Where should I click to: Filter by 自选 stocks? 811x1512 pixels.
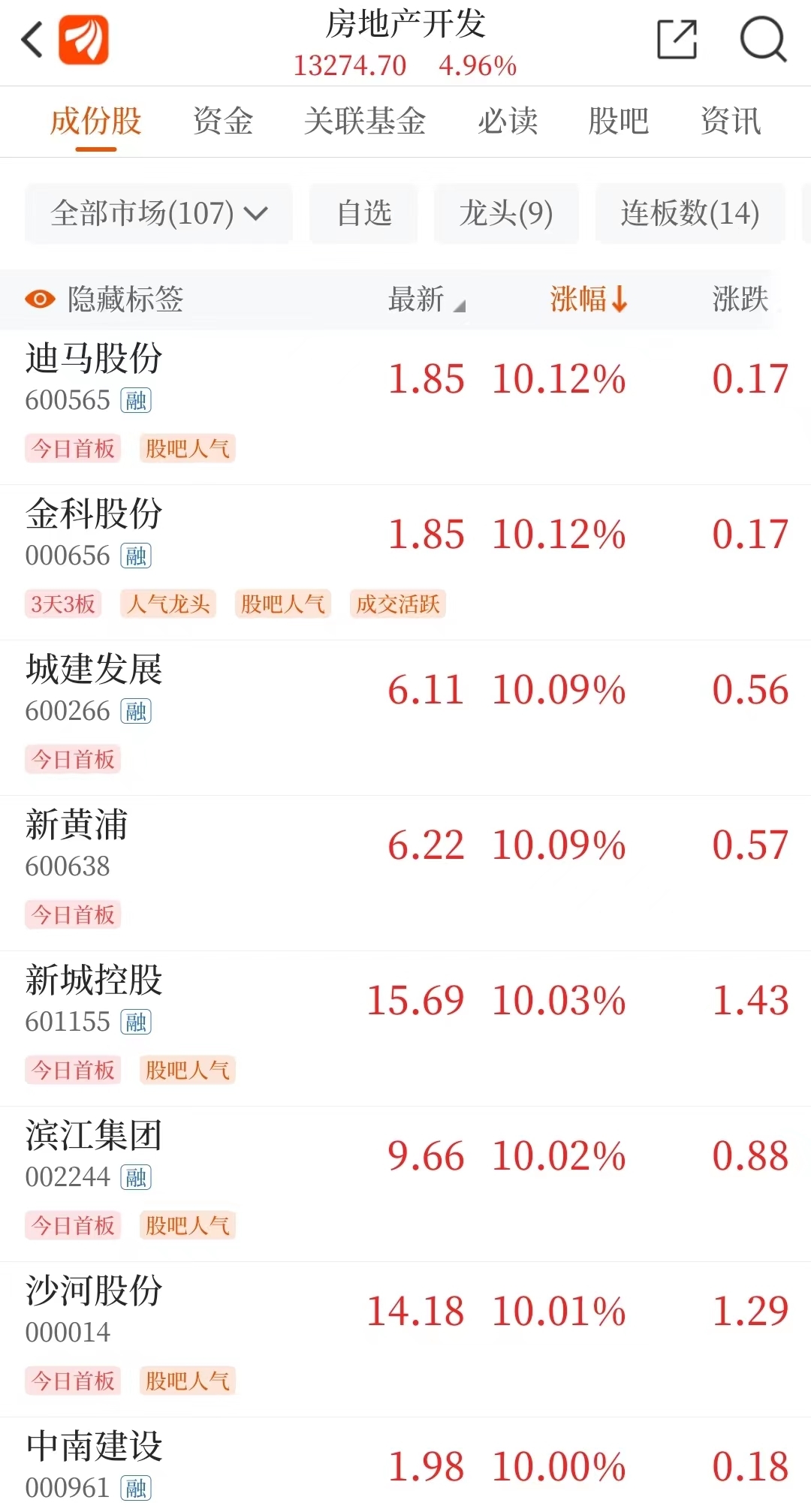(363, 213)
